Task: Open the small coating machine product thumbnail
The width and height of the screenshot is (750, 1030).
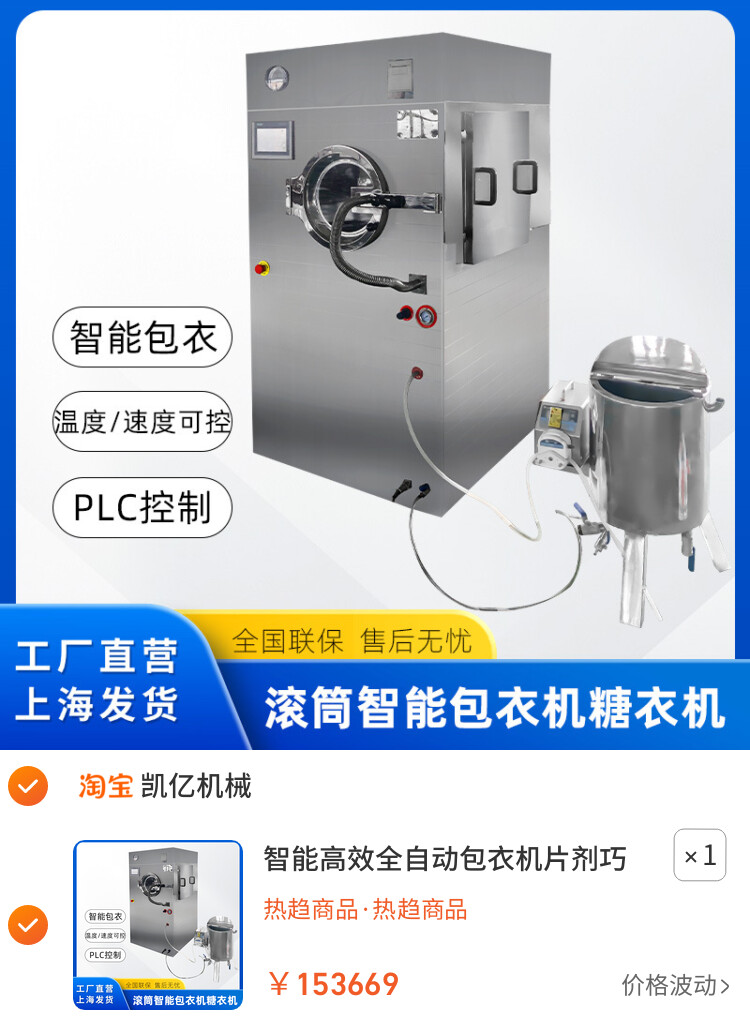Action: click(x=158, y=925)
